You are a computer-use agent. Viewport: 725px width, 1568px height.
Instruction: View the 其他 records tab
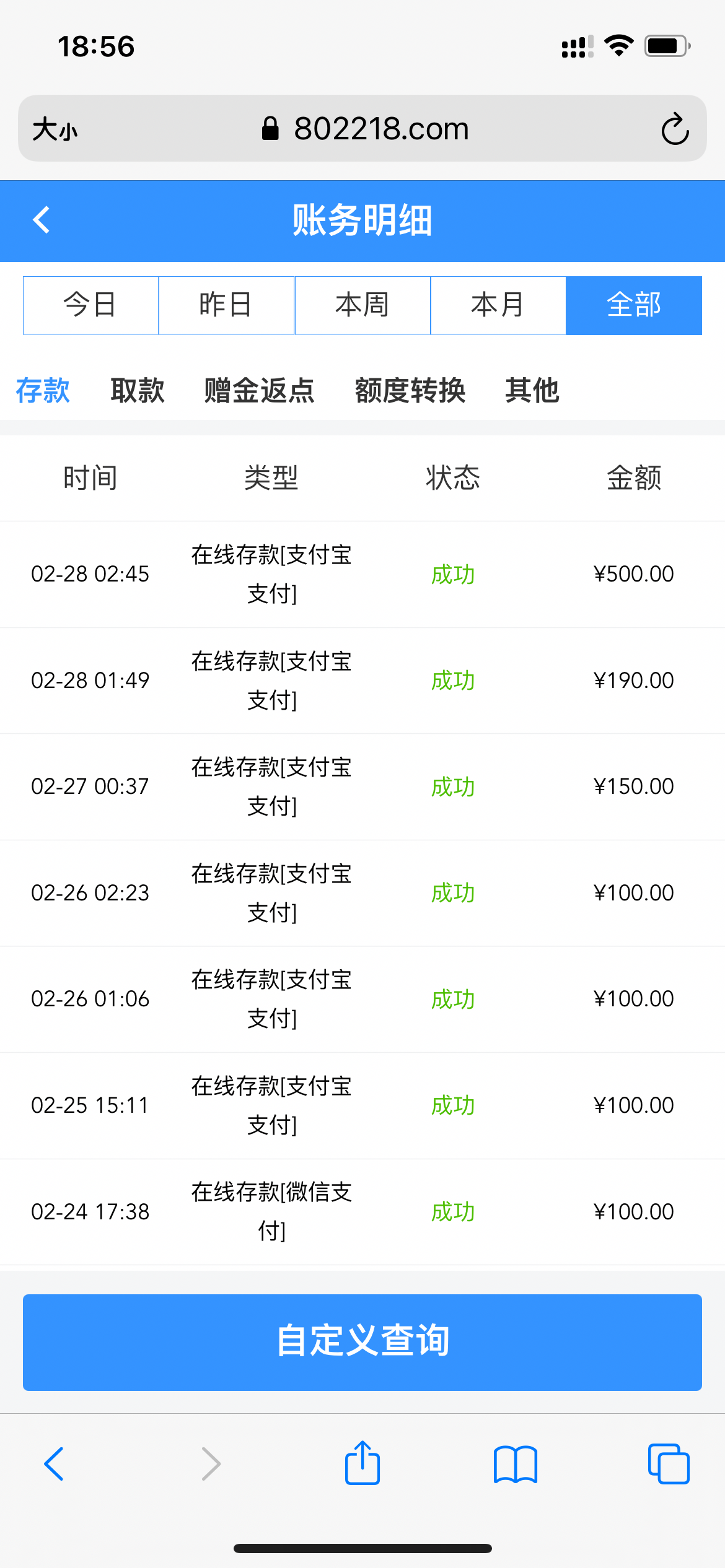[x=532, y=391]
